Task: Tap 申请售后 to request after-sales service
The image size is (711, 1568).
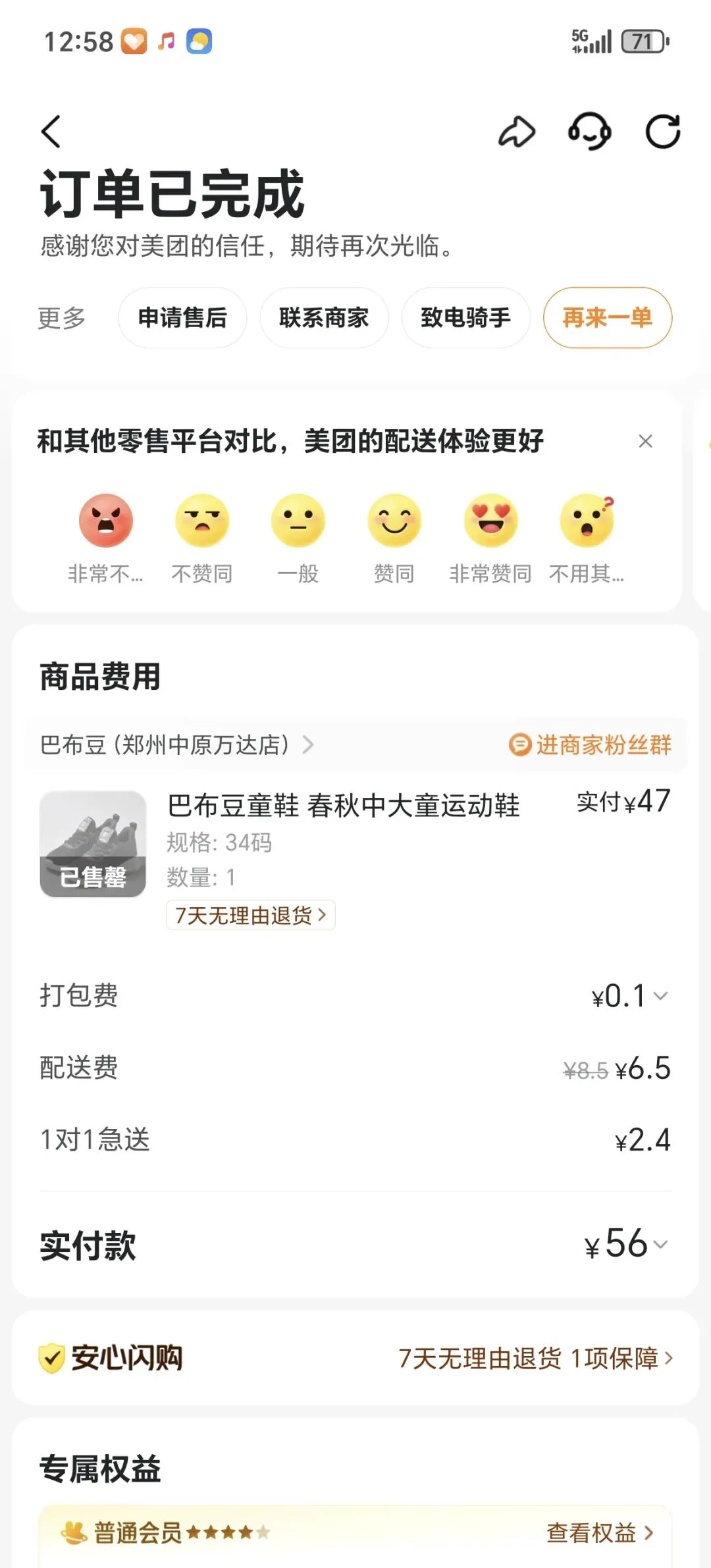Action: (182, 318)
